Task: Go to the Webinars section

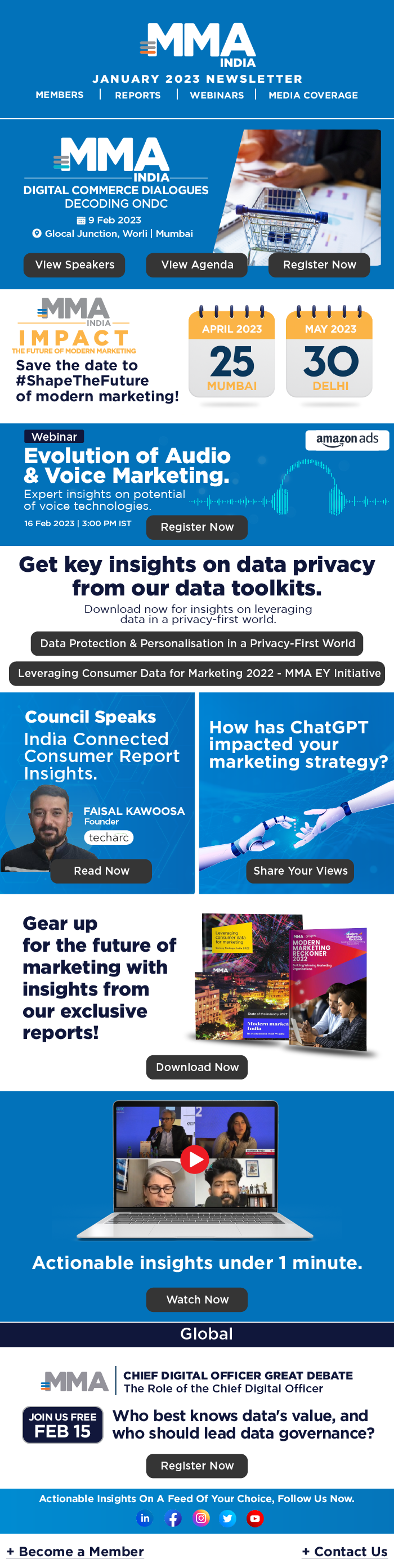Action: 217,96
